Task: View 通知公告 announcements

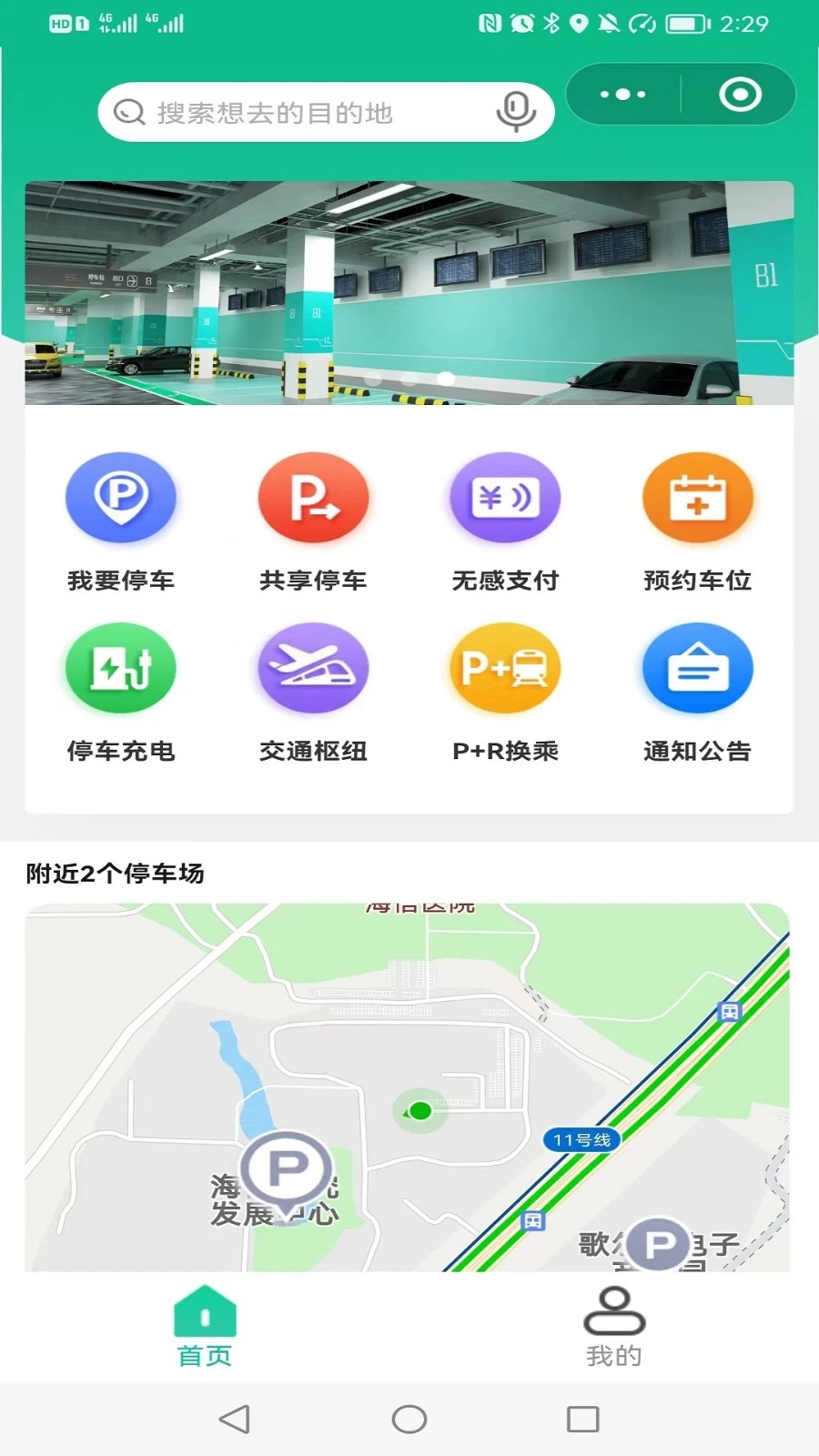Action: pos(697,667)
